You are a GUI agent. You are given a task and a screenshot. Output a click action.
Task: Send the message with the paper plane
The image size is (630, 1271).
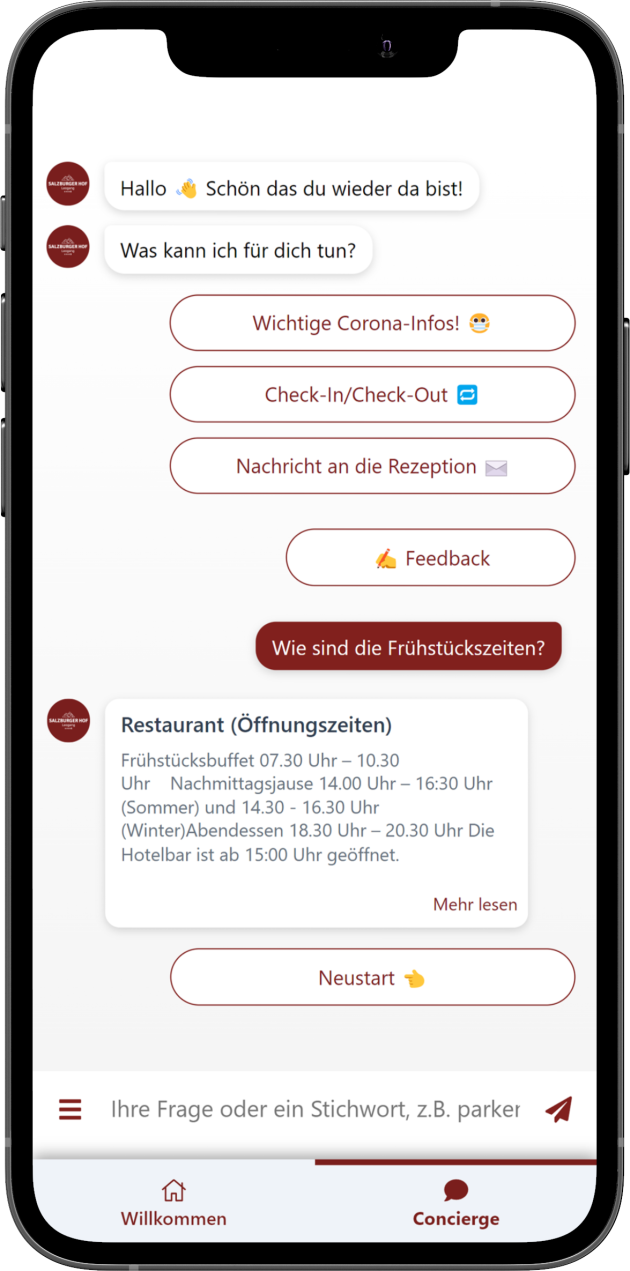click(558, 1109)
